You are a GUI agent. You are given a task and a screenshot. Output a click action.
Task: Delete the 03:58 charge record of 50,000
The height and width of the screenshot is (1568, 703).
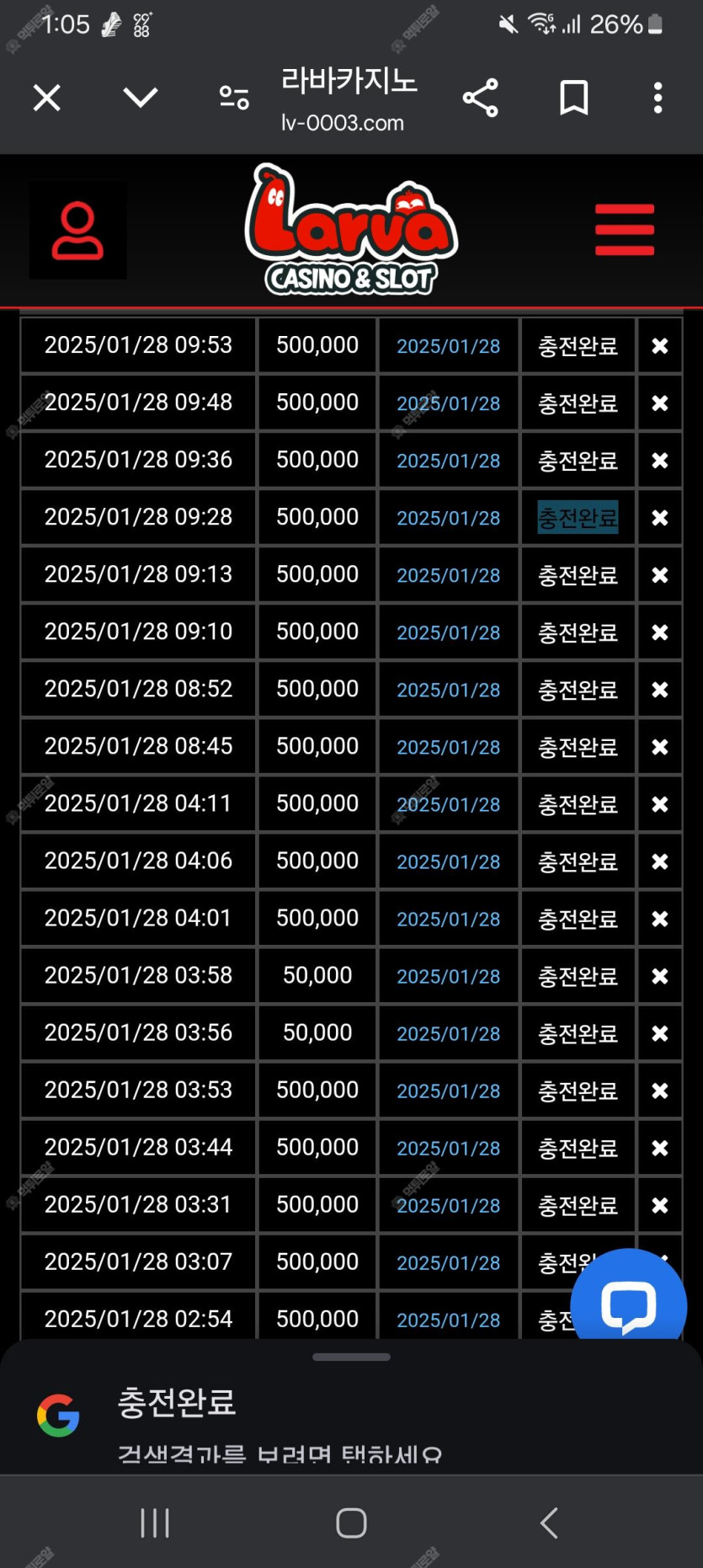pyautogui.click(x=660, y=976)
